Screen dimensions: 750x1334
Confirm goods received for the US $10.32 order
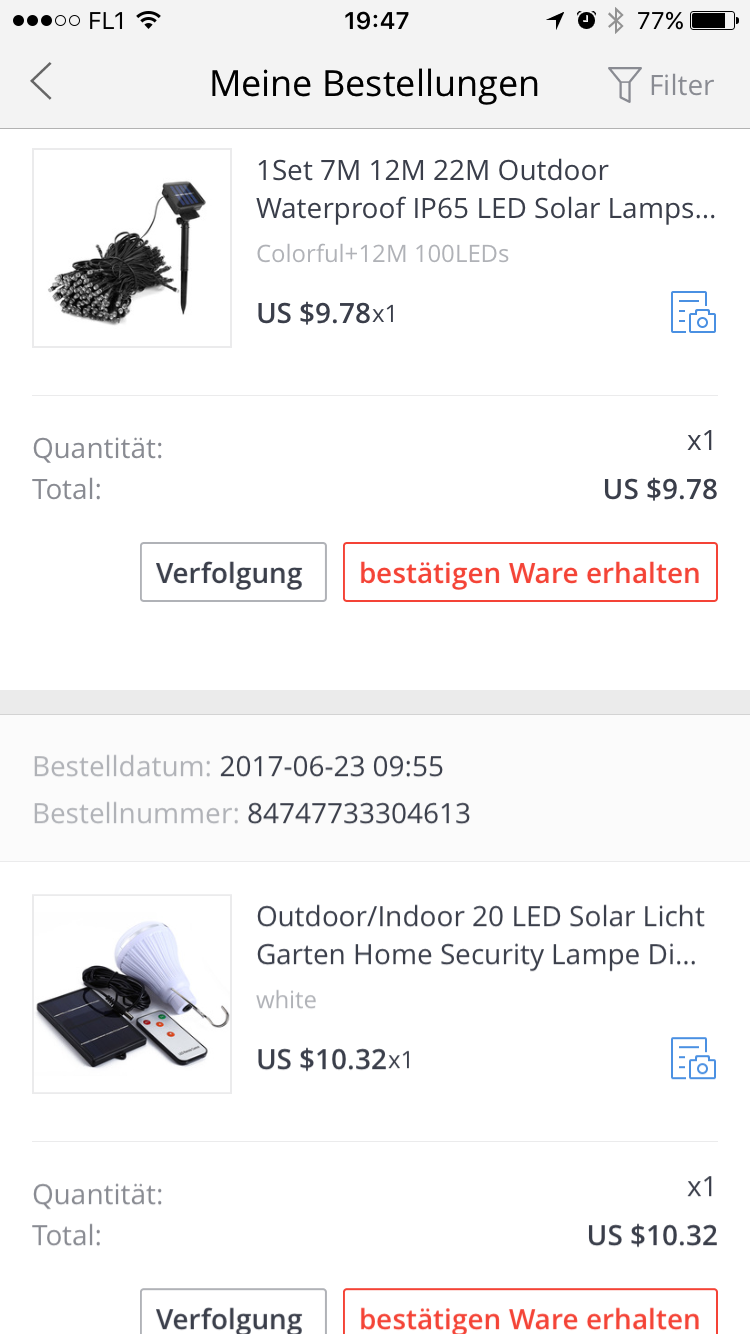click(530, 1312)
